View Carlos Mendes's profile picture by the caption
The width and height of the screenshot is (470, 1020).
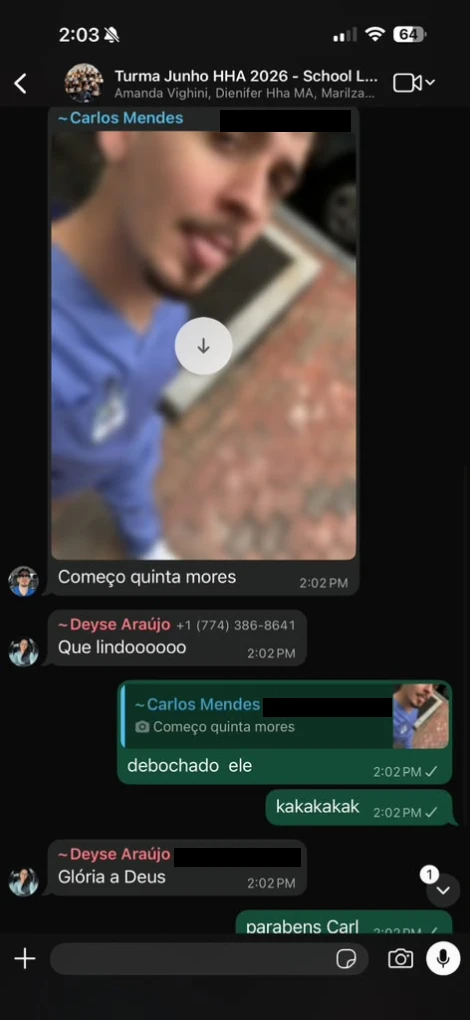23,581
